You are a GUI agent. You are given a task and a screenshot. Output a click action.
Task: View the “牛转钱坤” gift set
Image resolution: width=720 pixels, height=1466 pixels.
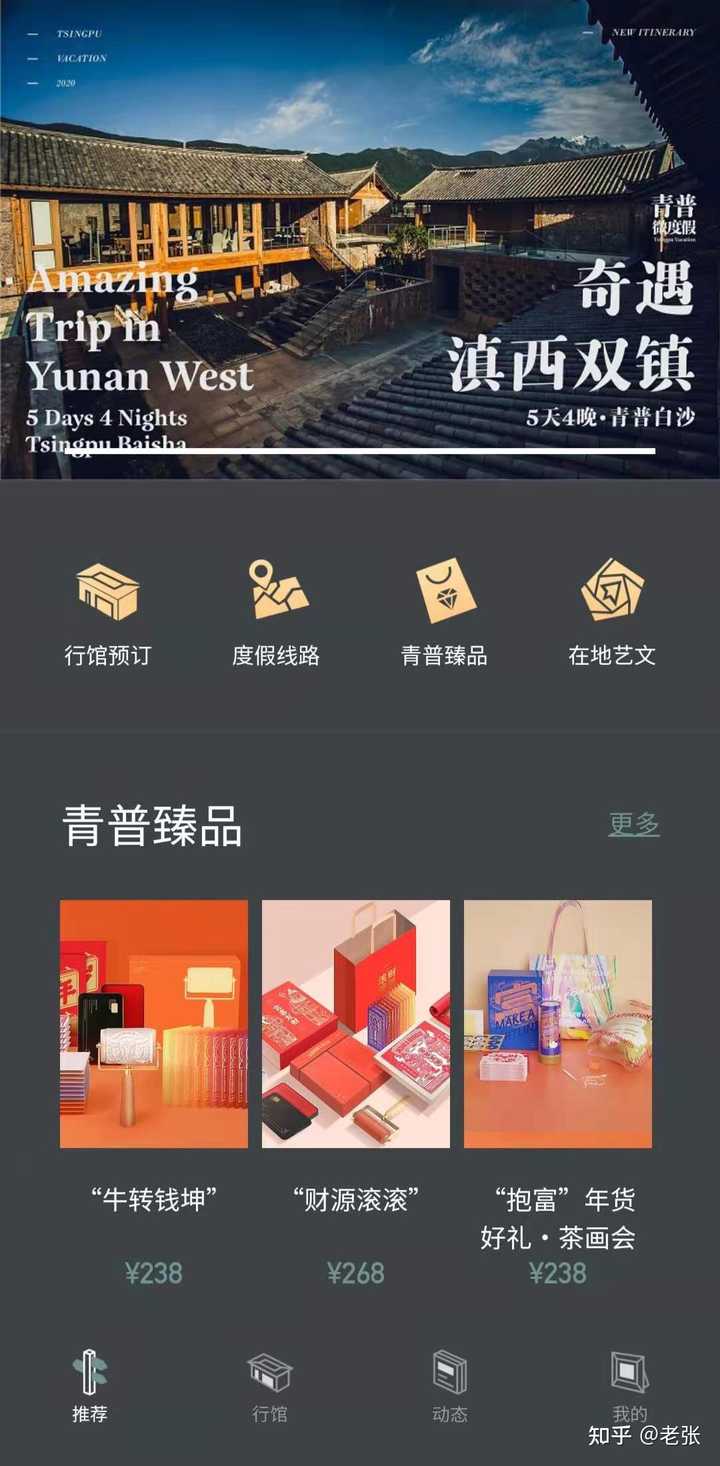click(154, 1024)
